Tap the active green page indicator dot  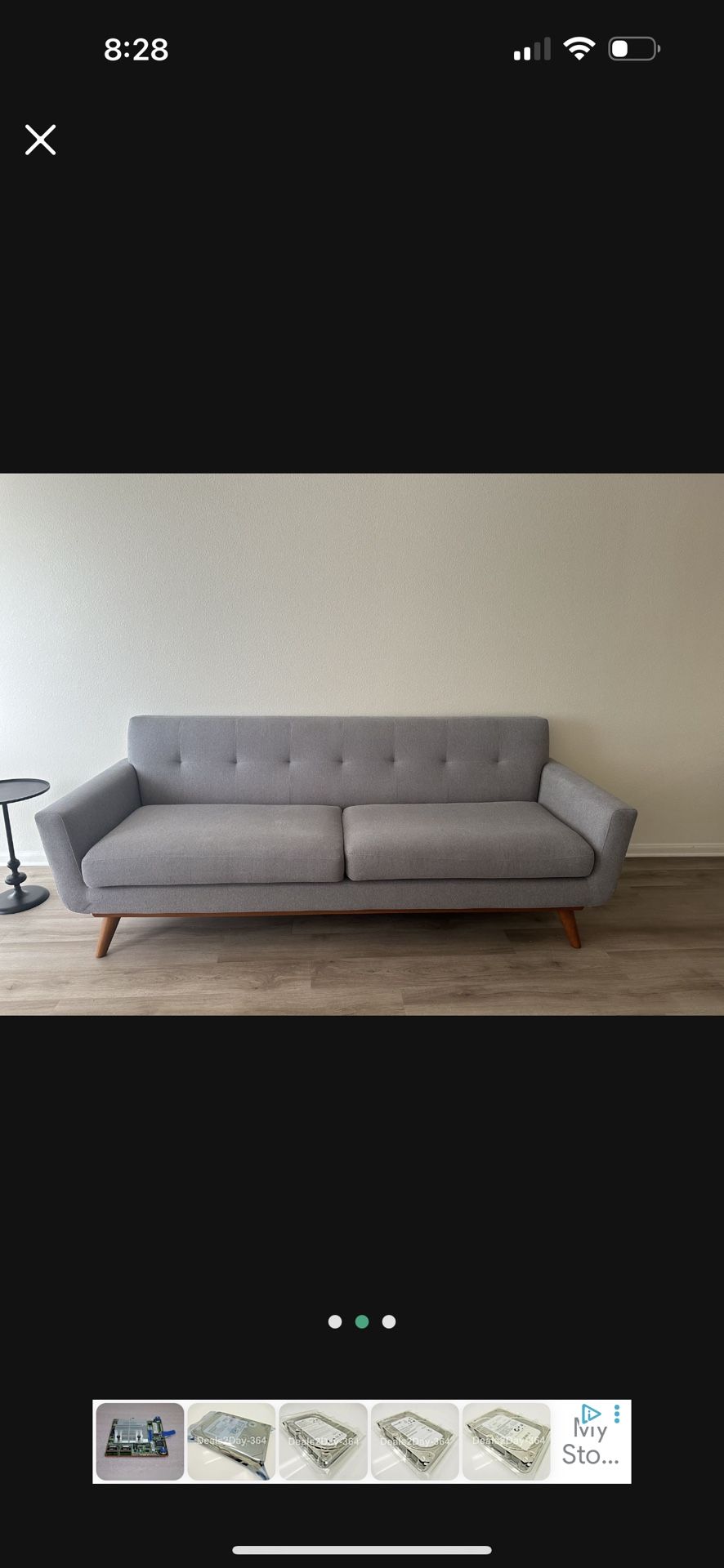click(x=362, y=1322)
